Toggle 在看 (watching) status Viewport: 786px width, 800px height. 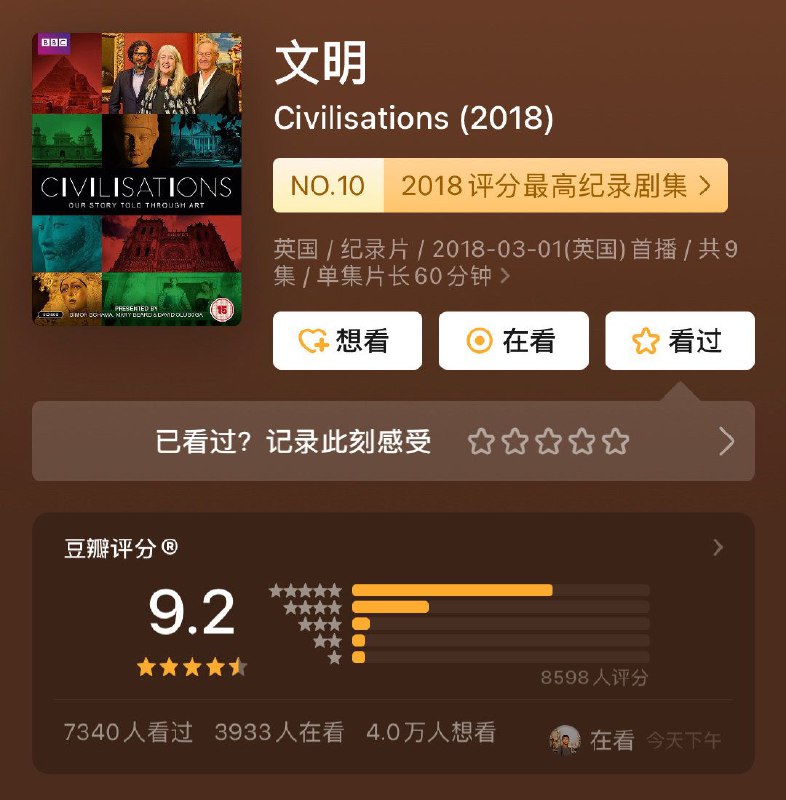512,341
